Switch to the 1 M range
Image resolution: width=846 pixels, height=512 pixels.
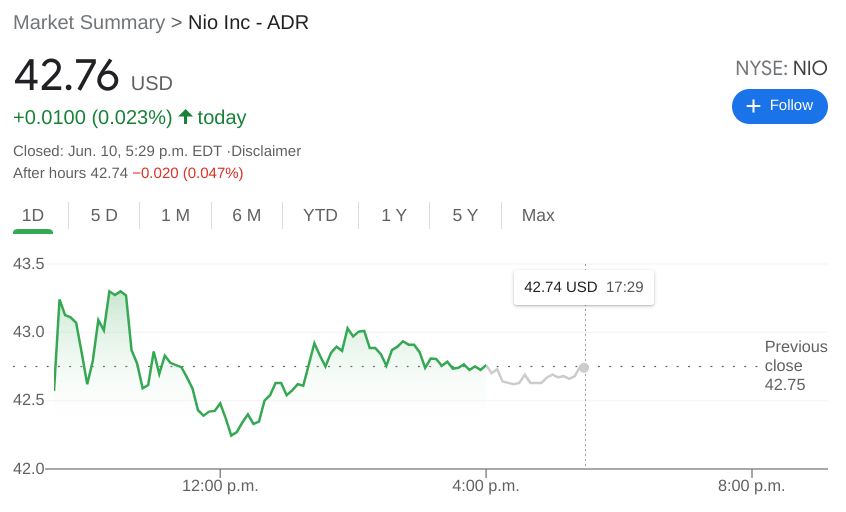click(175, 215)
